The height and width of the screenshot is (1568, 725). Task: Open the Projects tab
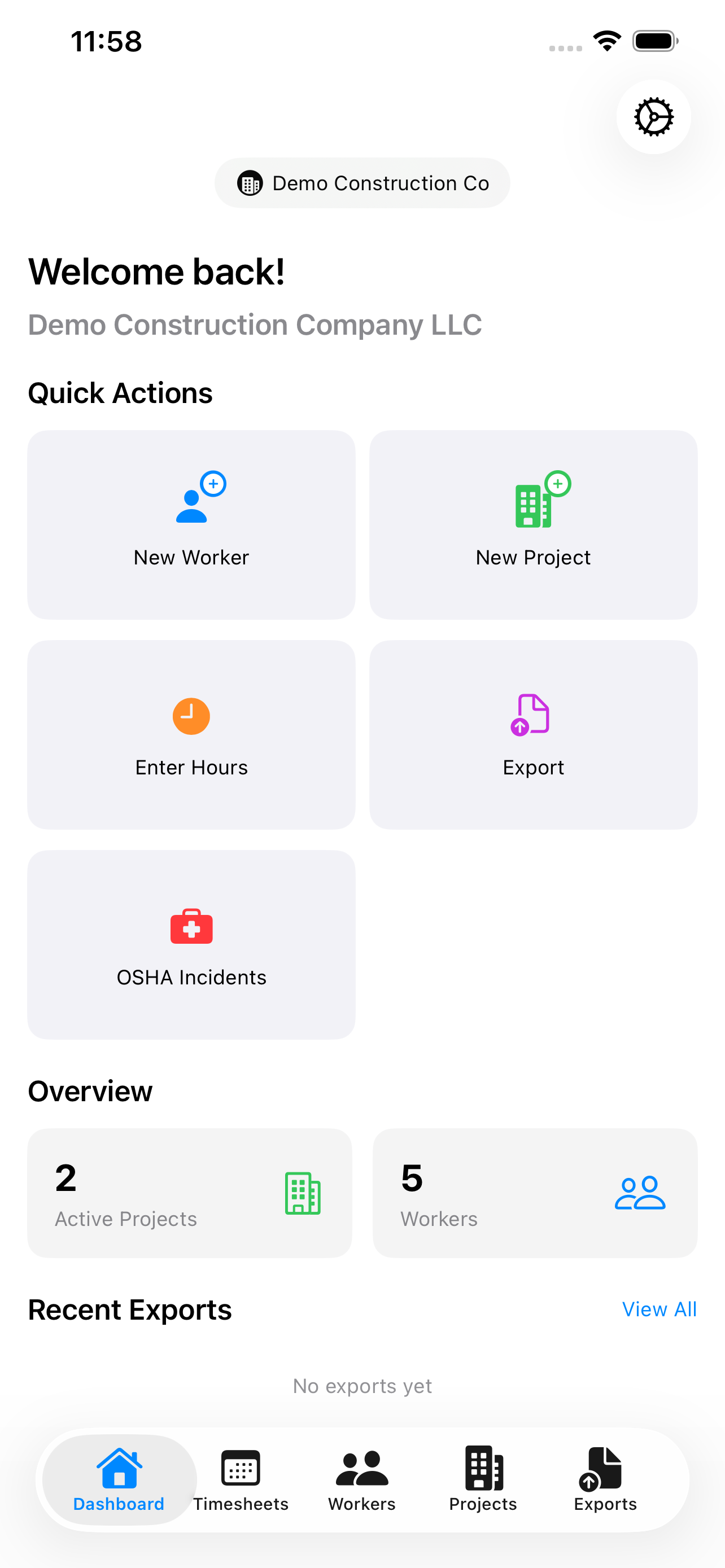click(483, 1480)
